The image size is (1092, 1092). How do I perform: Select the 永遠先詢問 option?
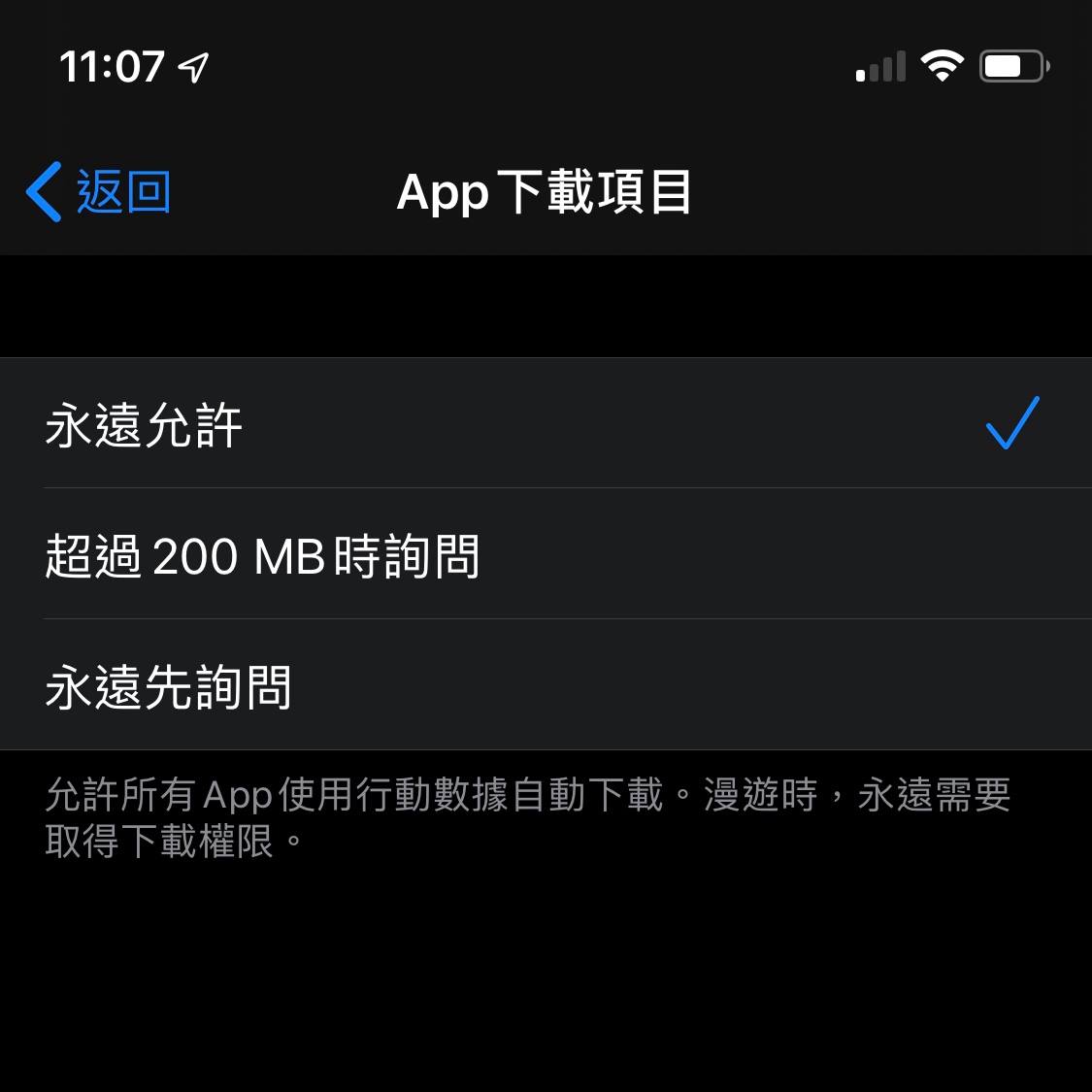coord(168,686)
